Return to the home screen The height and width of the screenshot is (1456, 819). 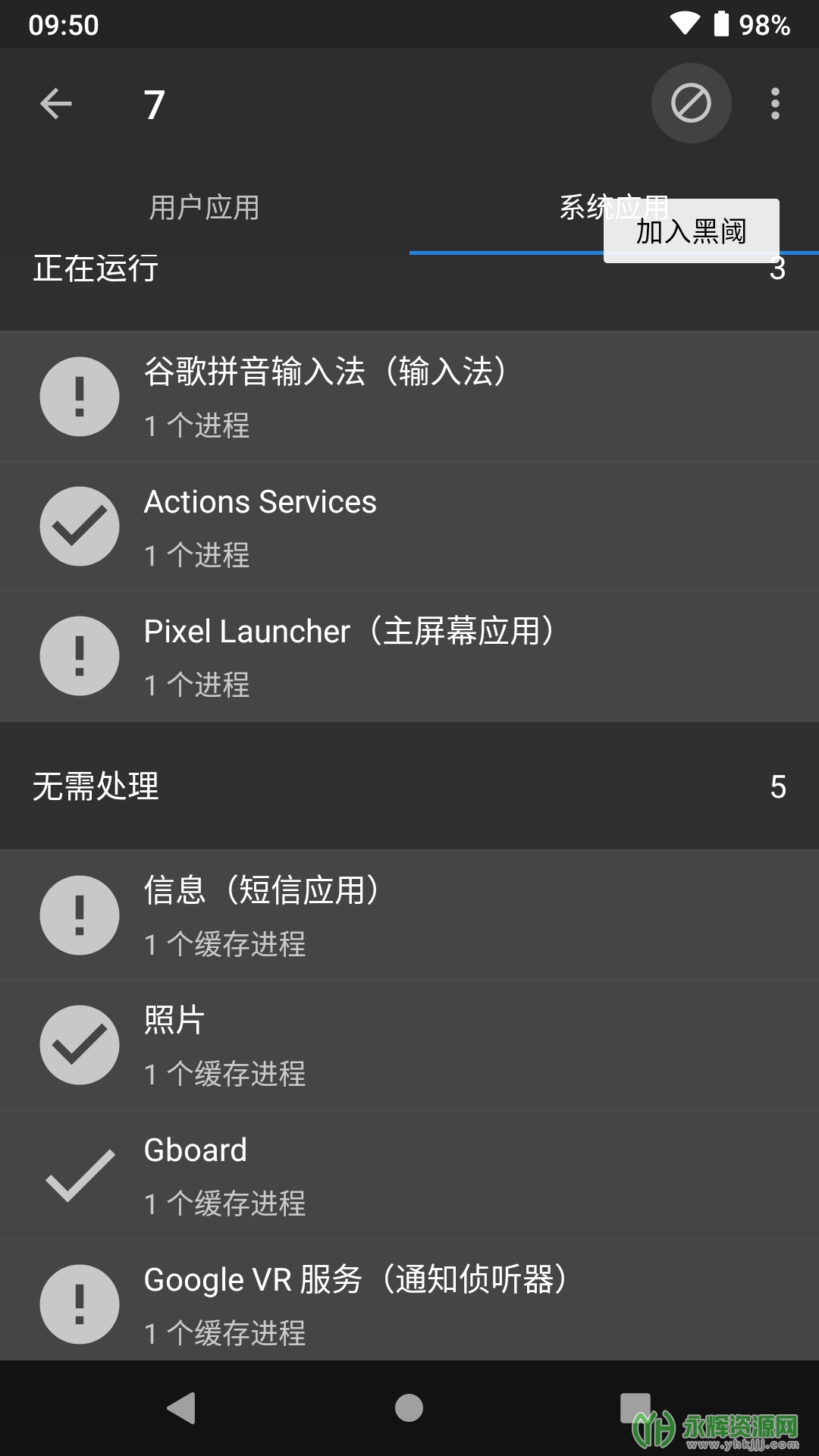coord(409,1408)
